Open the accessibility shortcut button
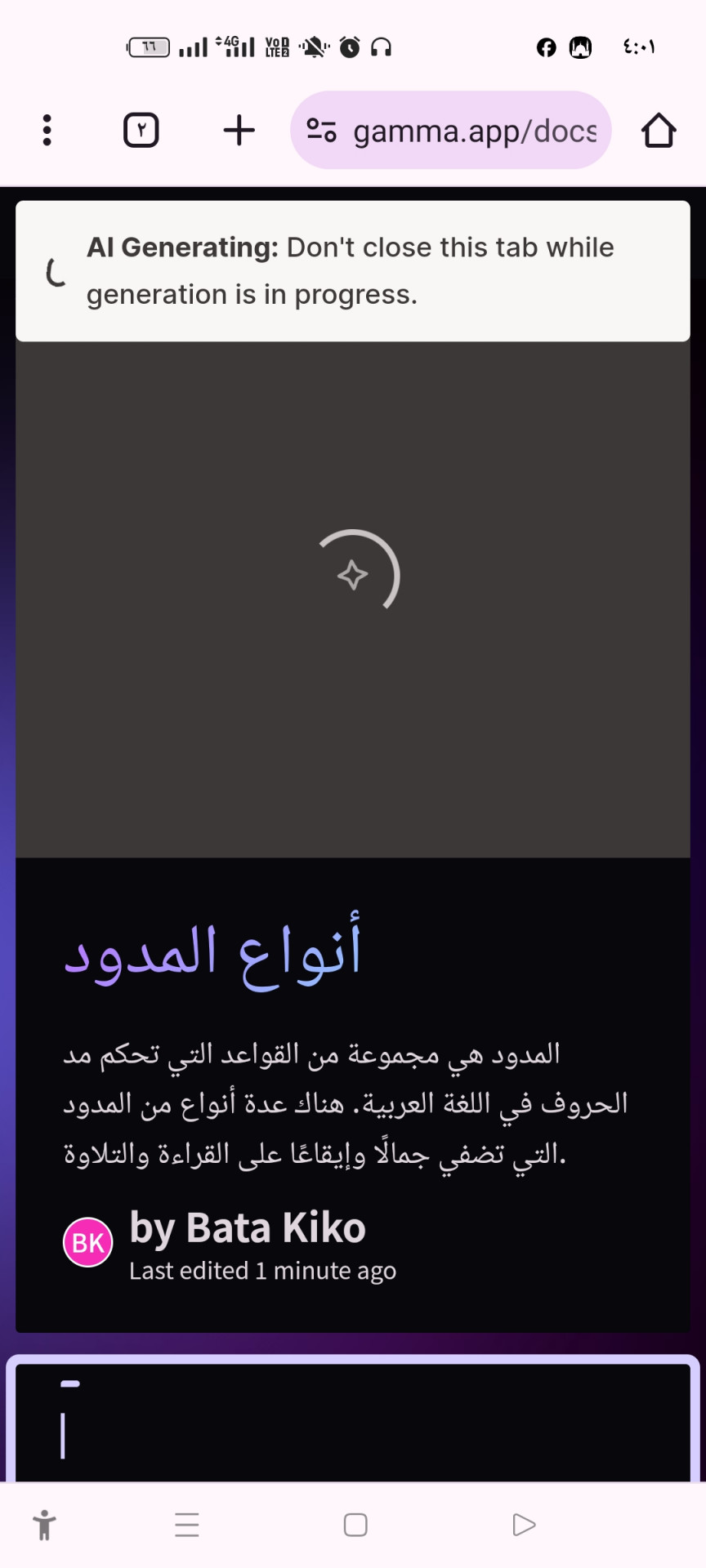The width and height of the screenshot is (706, 1568). [44, 1525]
